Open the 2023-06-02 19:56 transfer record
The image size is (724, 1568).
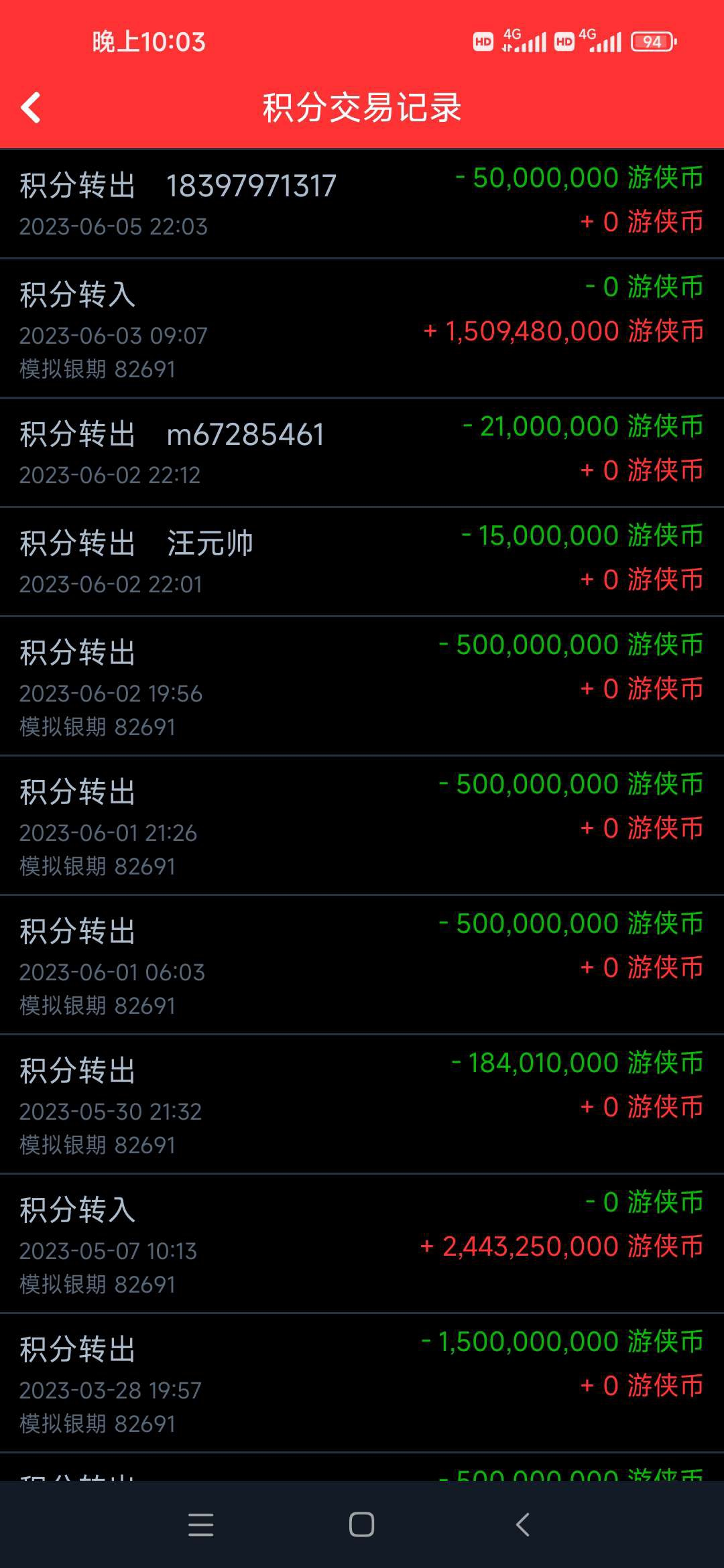pyautogui.click(x=362, y=686)
